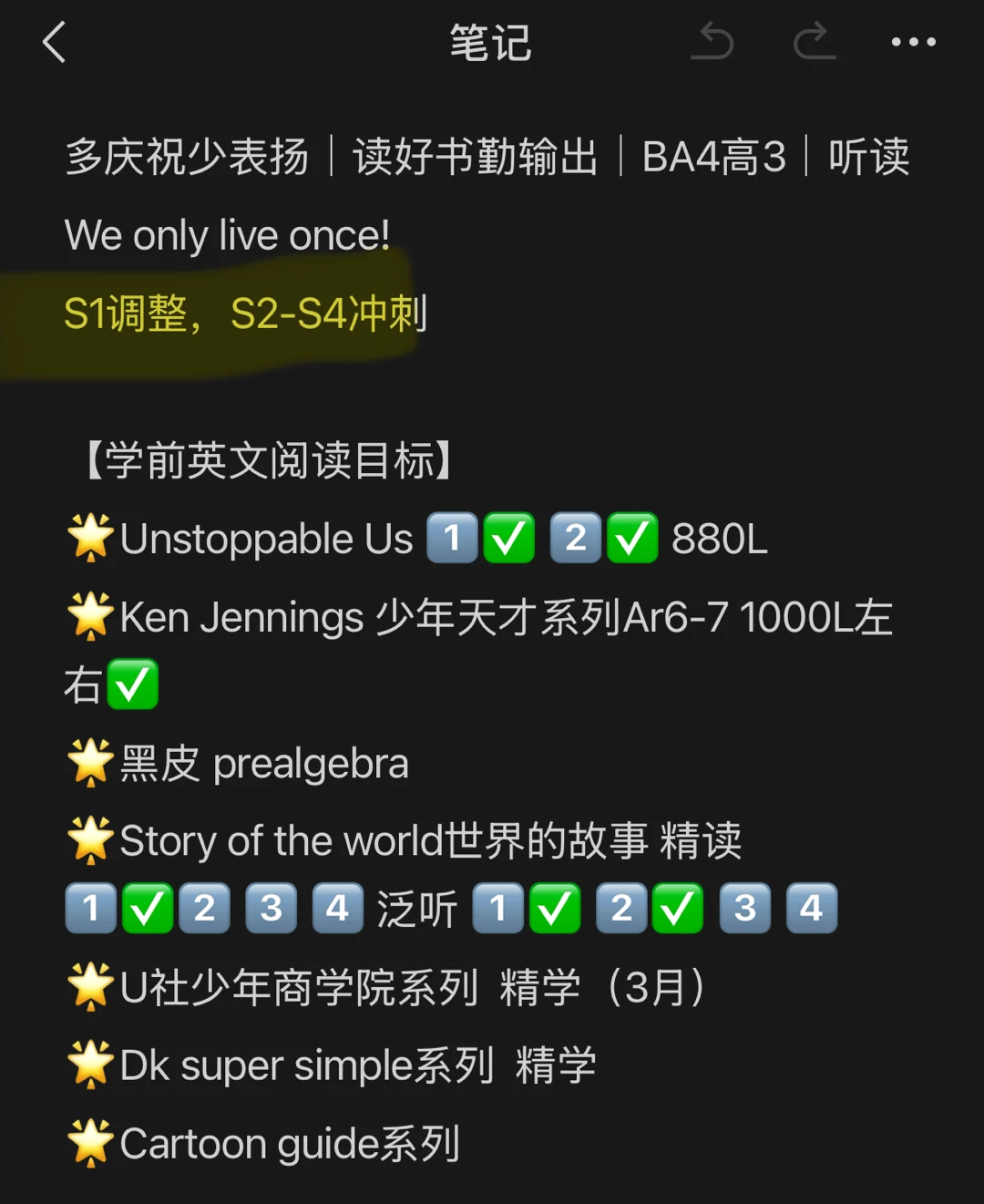Go back from the note

coord(55,43)
